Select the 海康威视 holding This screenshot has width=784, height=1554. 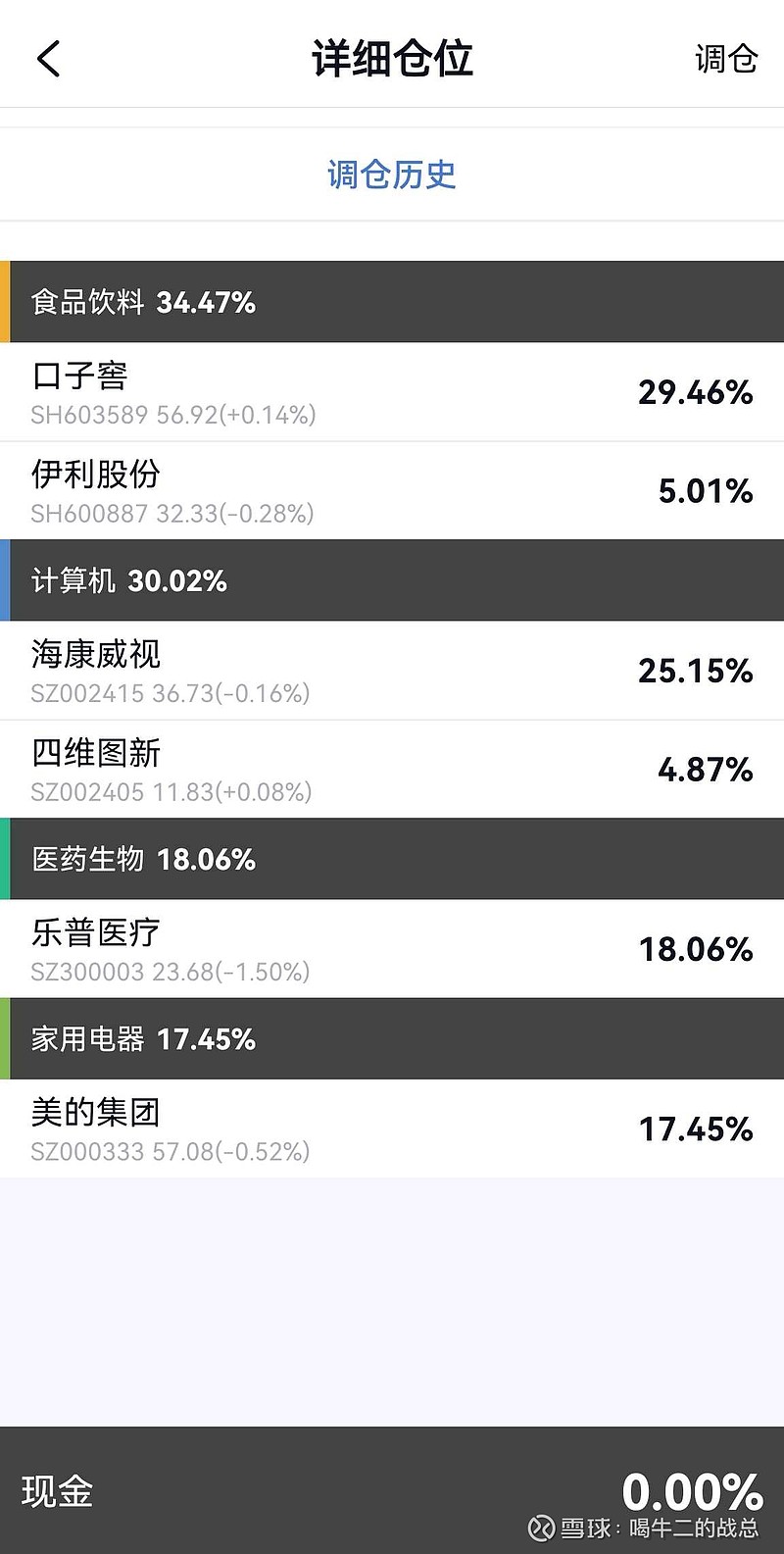[x=392, y=671]
